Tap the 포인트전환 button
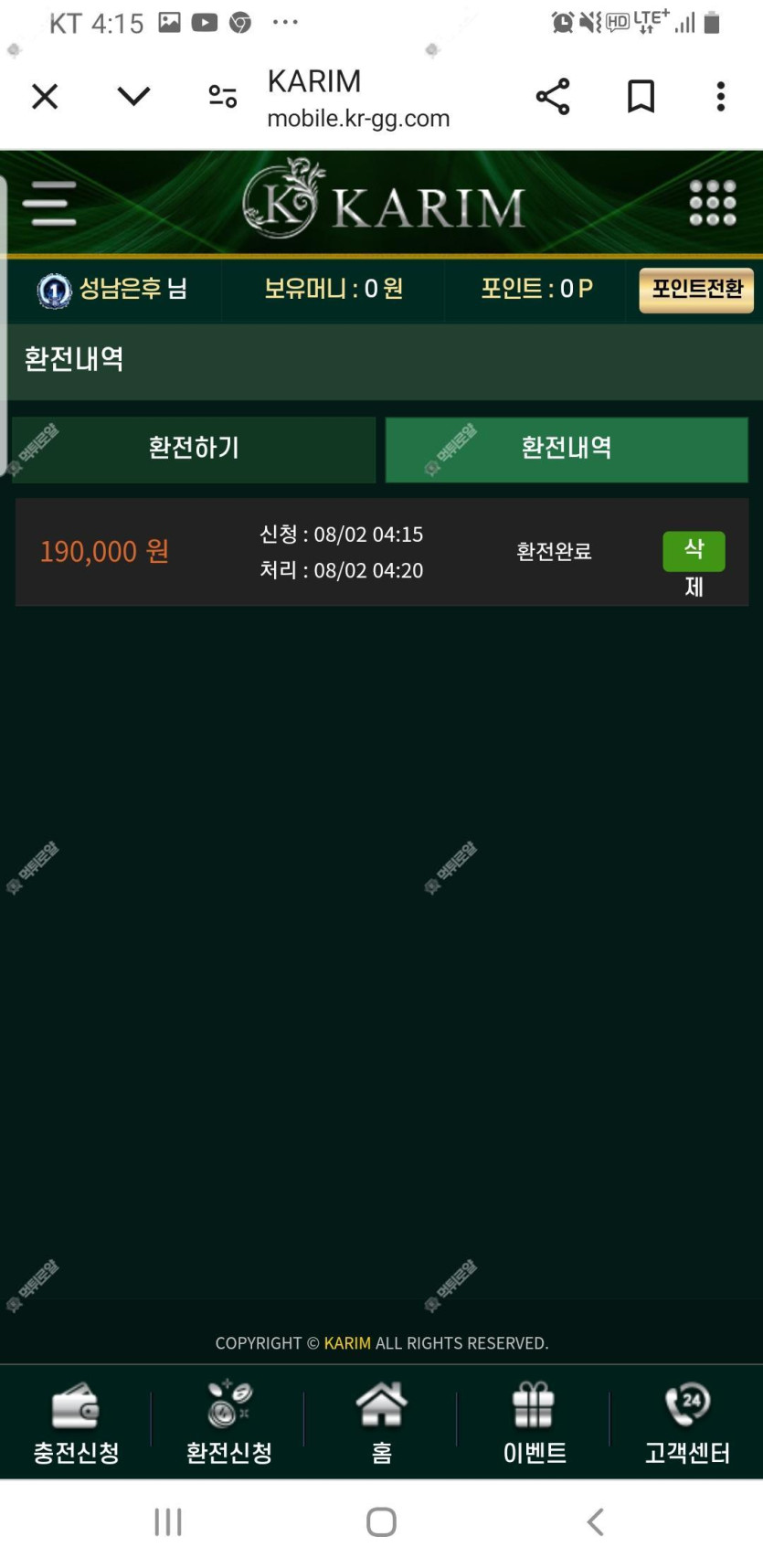 click(696, 290)
